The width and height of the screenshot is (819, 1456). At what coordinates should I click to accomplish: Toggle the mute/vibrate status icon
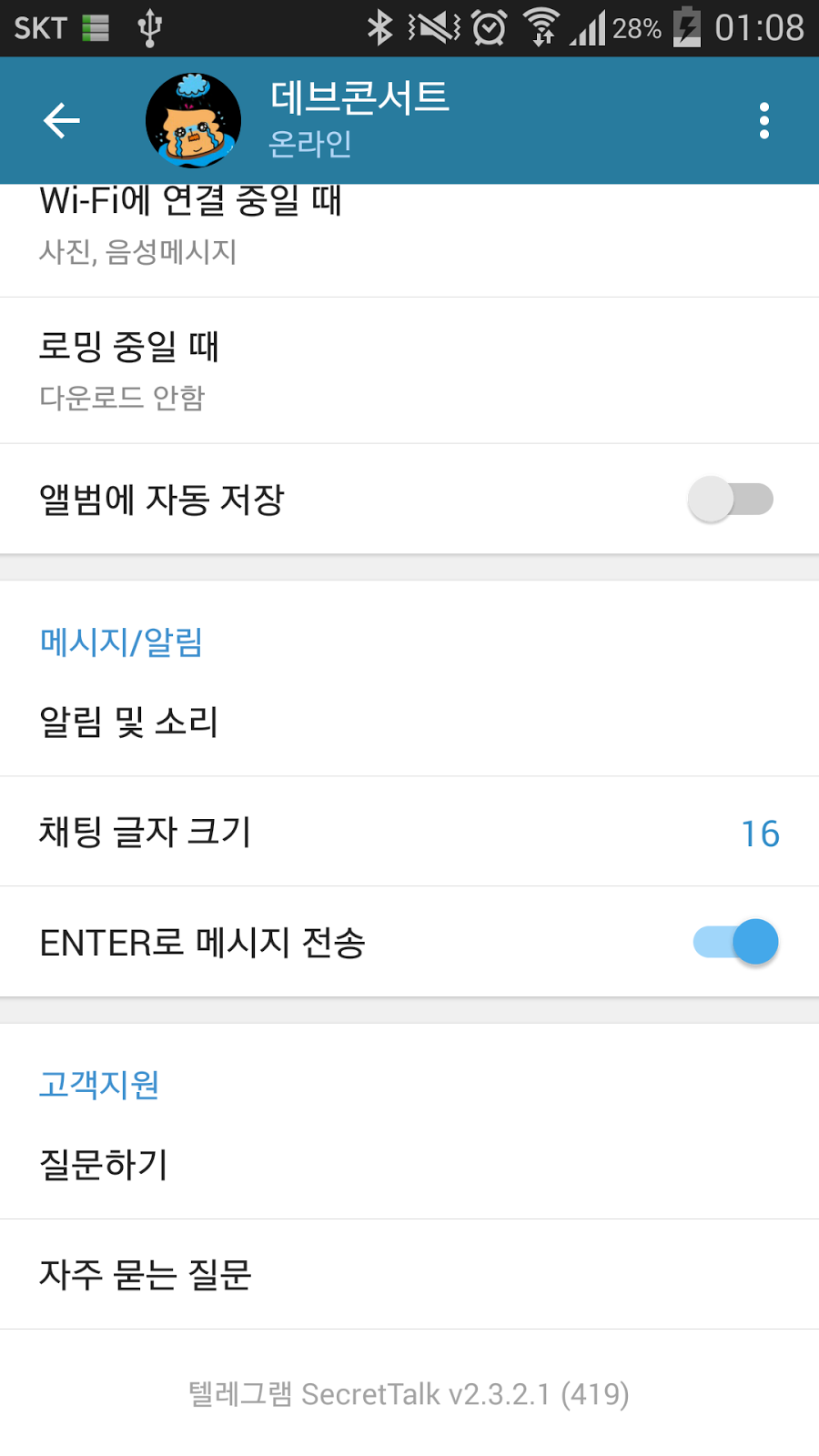428,27
